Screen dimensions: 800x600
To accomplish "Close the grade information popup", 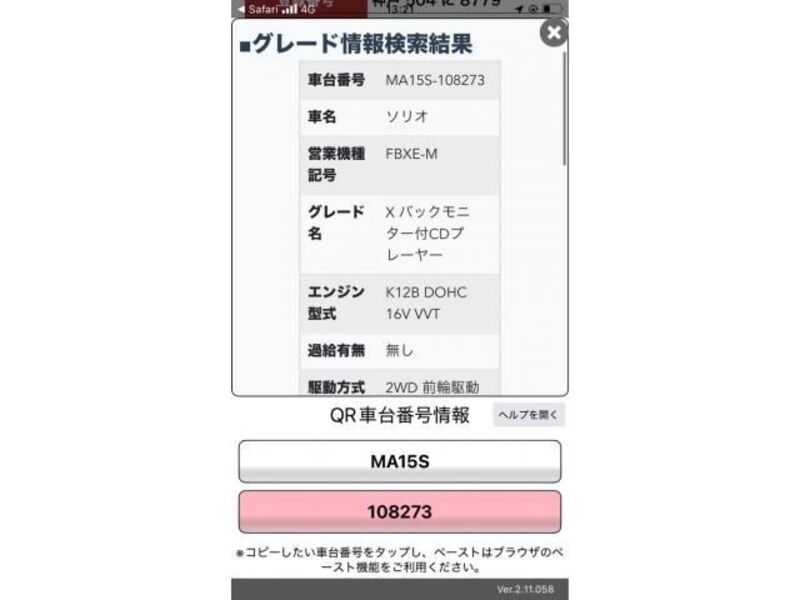I will (x=553, y=32).
